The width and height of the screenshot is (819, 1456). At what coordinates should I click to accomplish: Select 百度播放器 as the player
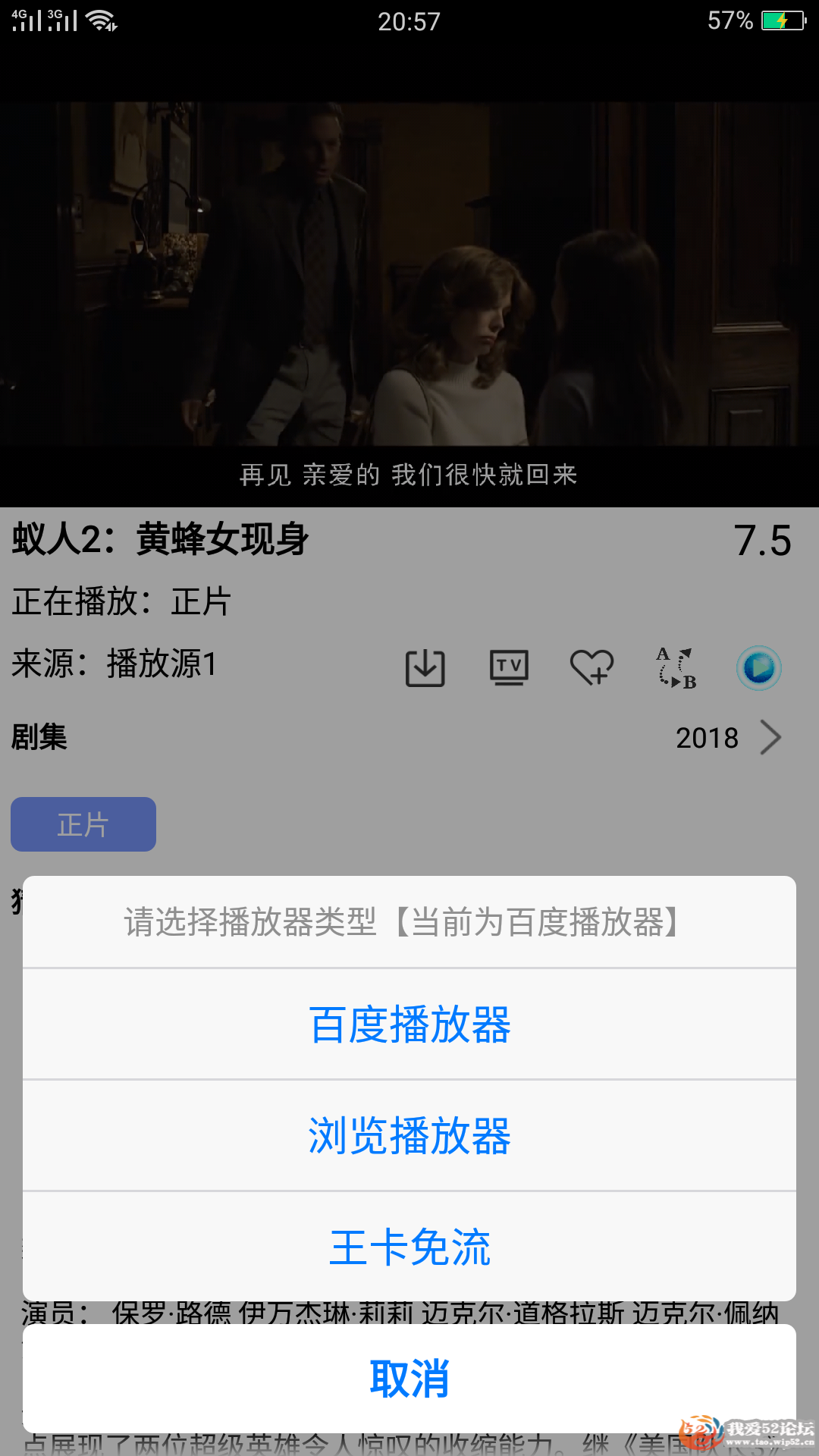[409, 1025]
